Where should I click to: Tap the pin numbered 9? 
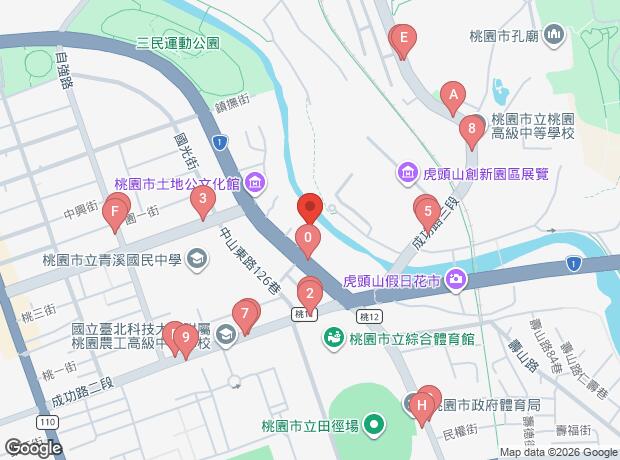pos(185,338)
